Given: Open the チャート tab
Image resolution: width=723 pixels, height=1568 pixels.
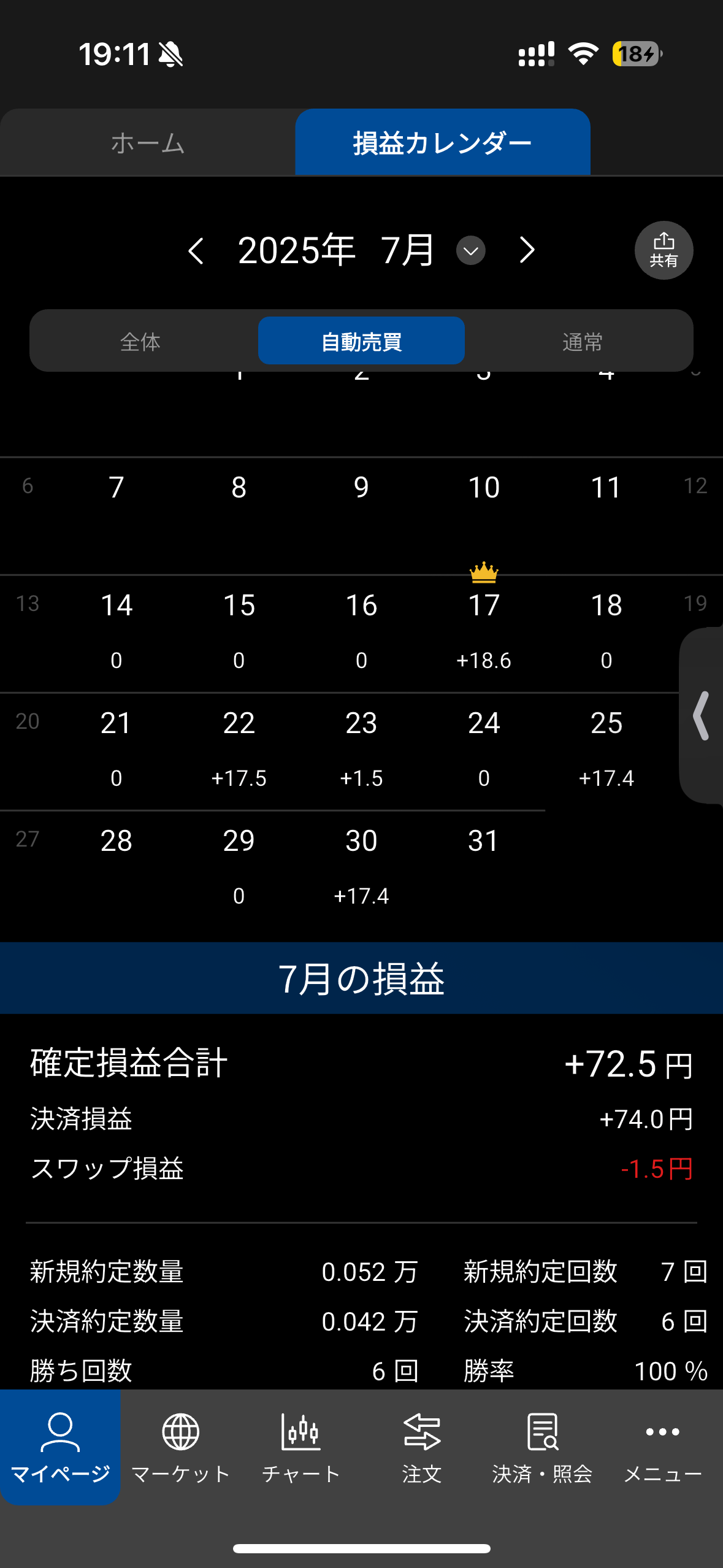Looking at the screenshot, I should [x=300, y=1447].
